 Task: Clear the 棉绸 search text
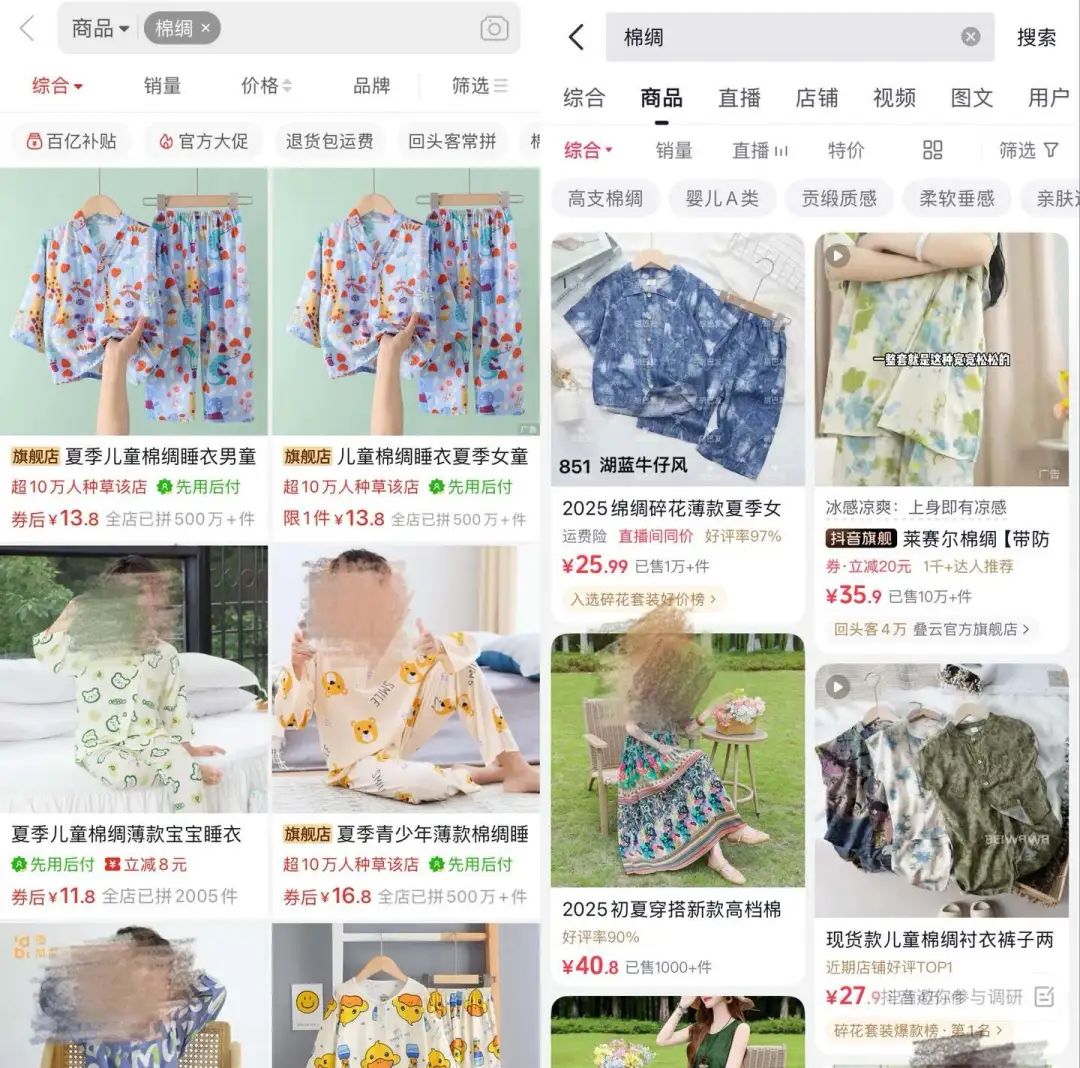click(x=970, y=38)
